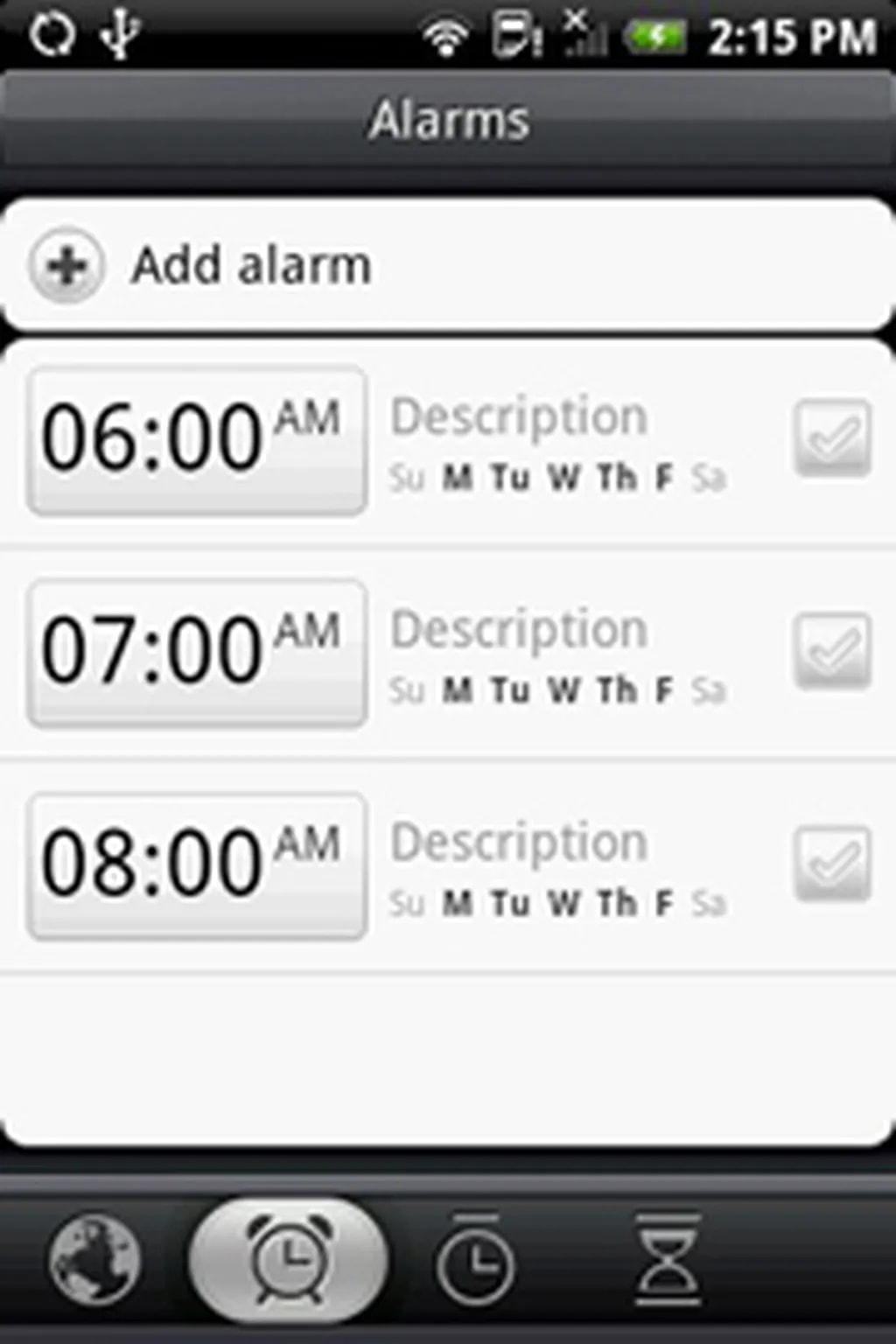Open the 08:00 AM alarm time
This screenshot has width=896, height=1344.
click(x=196, y=865)
